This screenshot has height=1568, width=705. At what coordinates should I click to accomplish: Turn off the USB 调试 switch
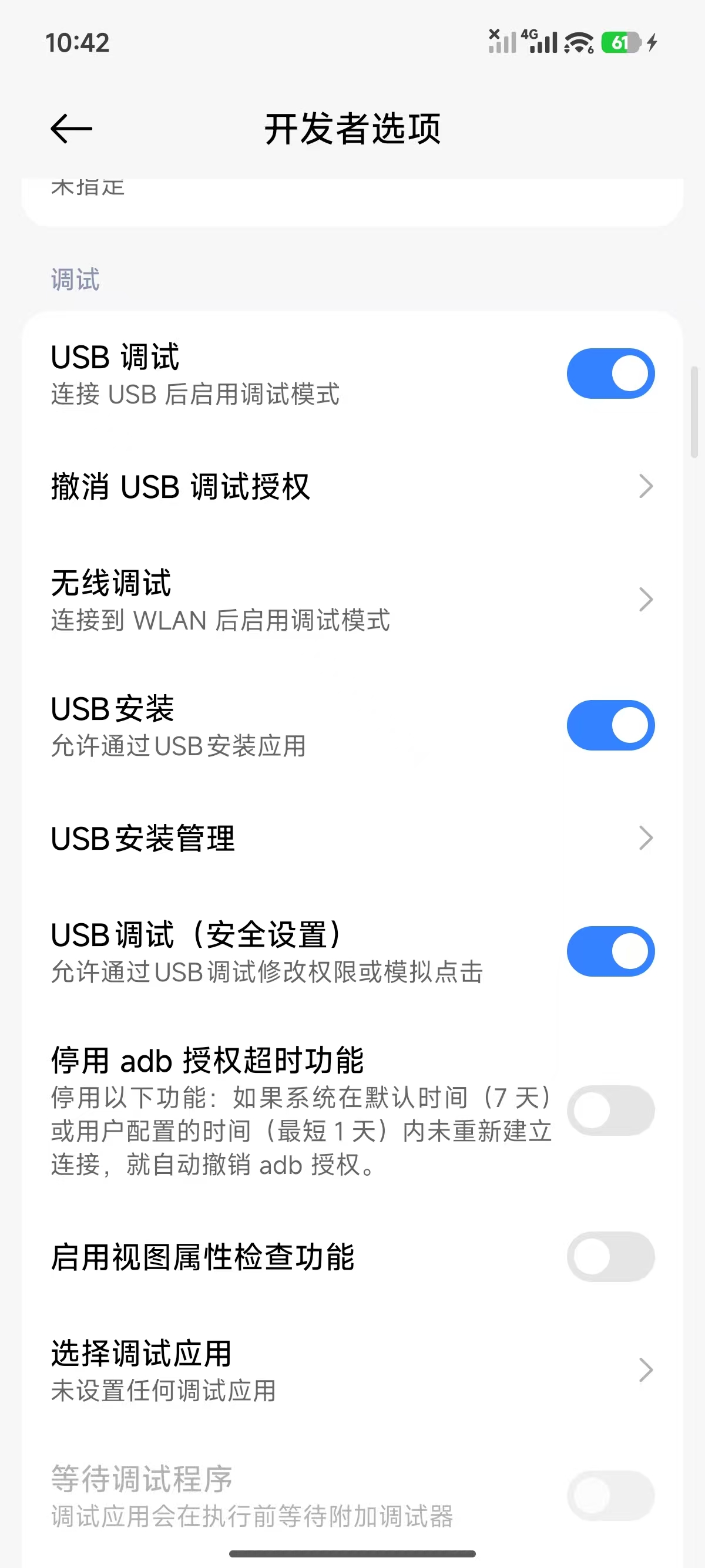[610, 374]
